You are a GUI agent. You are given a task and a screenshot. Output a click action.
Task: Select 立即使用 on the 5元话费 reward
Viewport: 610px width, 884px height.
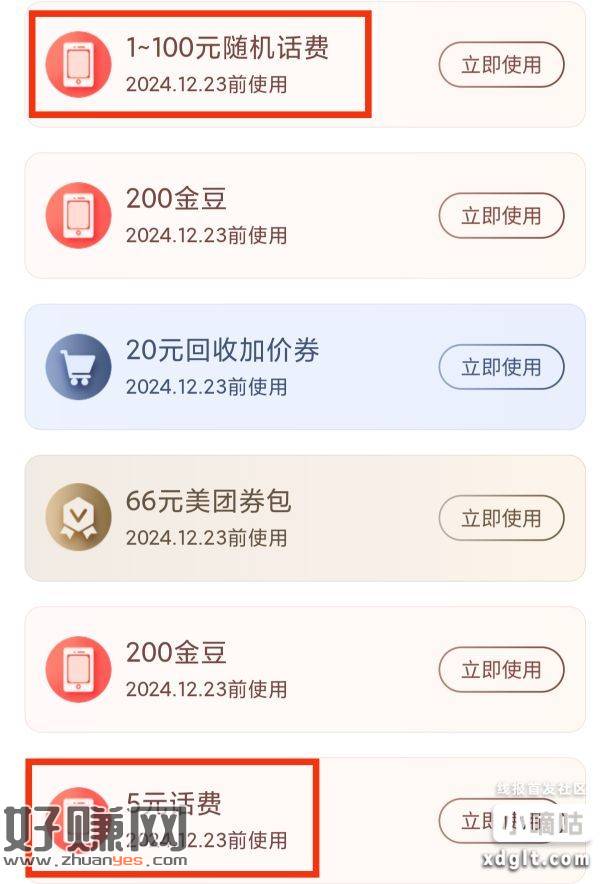470,821
